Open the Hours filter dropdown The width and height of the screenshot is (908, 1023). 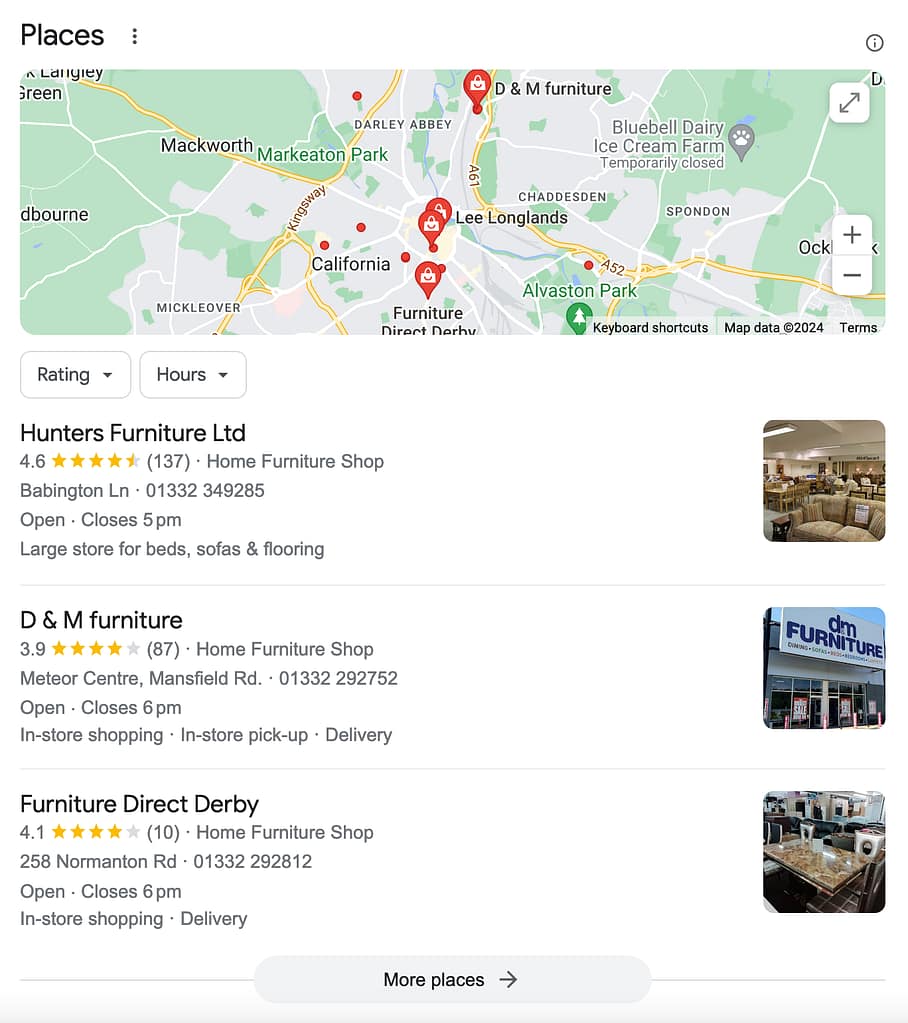pyautogui.click(x=192, y=375)
